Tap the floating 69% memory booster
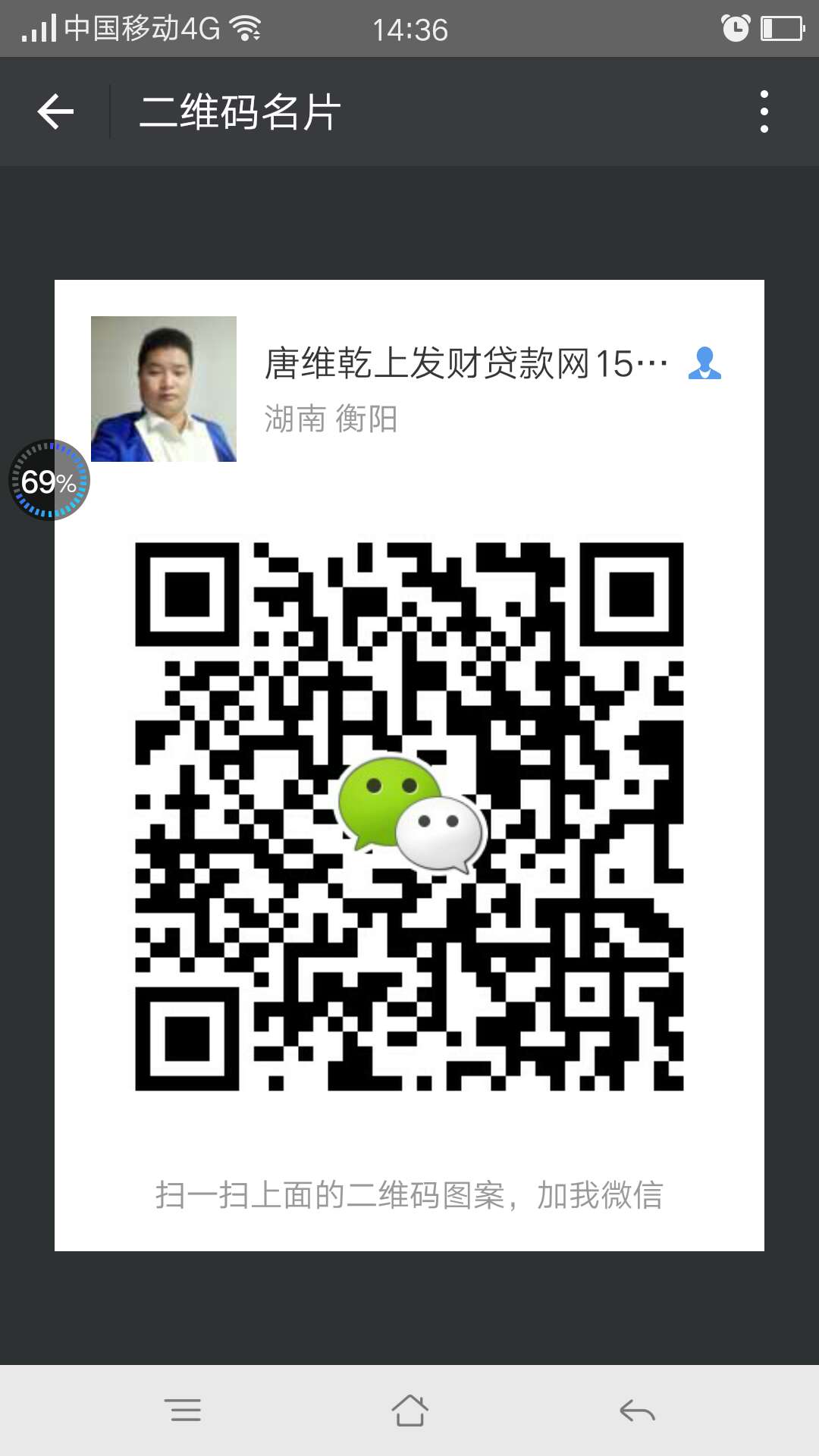 [49, 481]
